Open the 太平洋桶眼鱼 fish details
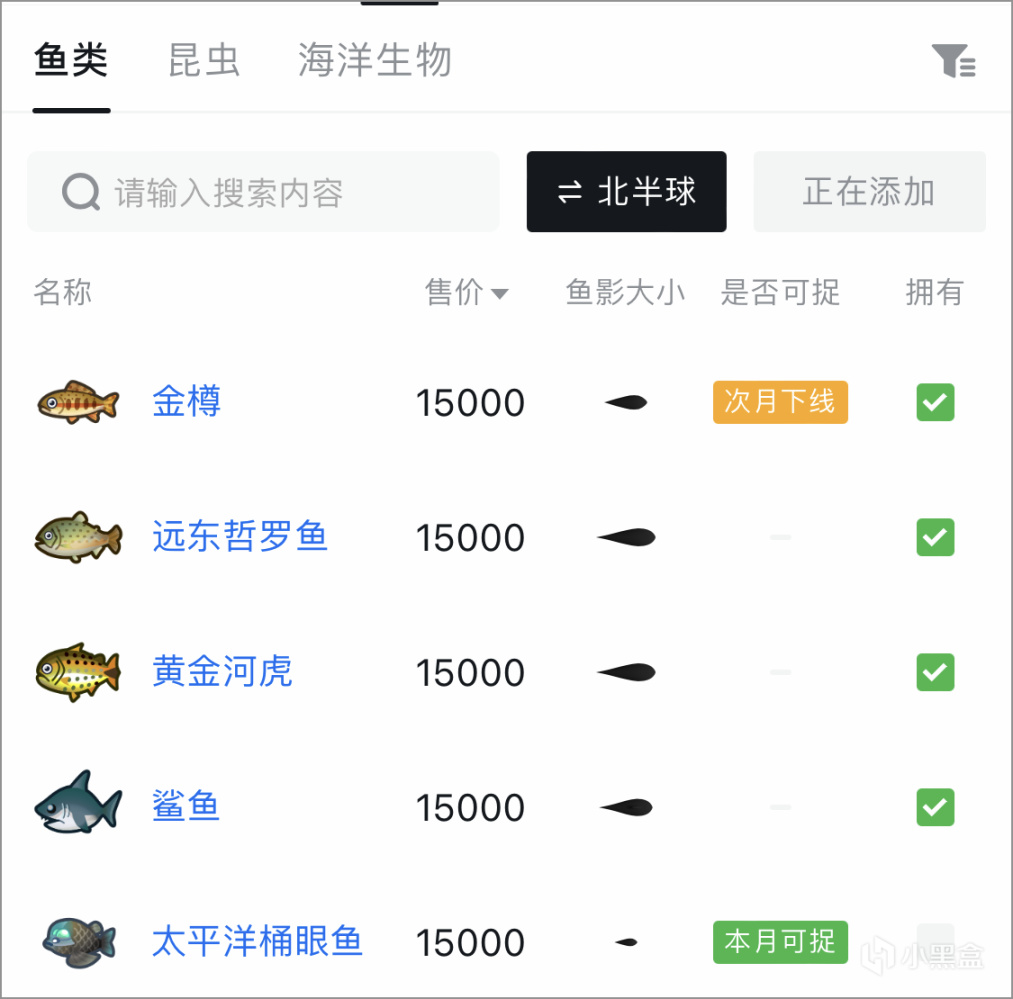Image resolution: width=1013 pixels, height=999 pixels. coord(257,942)
